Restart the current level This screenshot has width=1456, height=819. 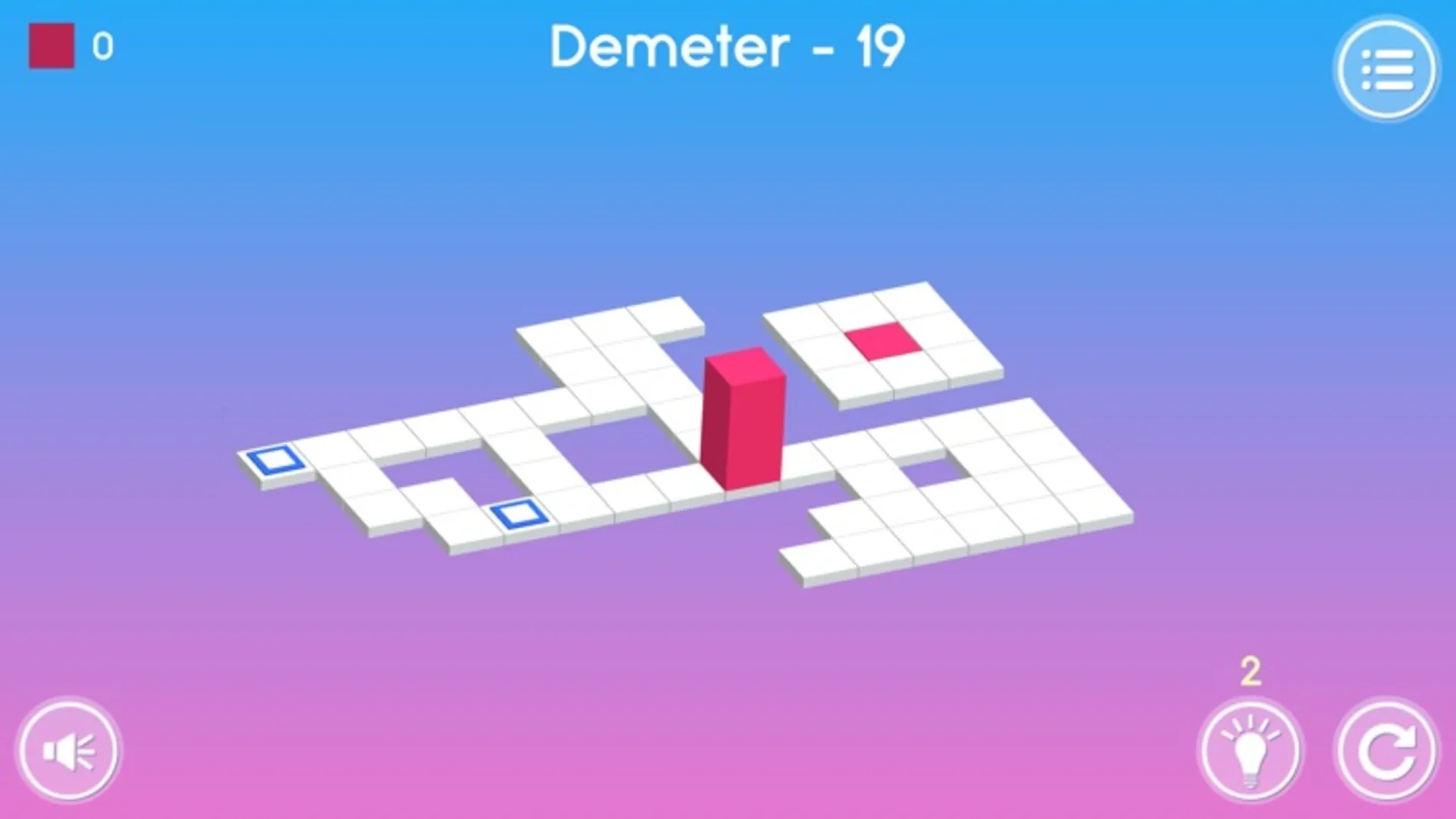[1385, 751]
